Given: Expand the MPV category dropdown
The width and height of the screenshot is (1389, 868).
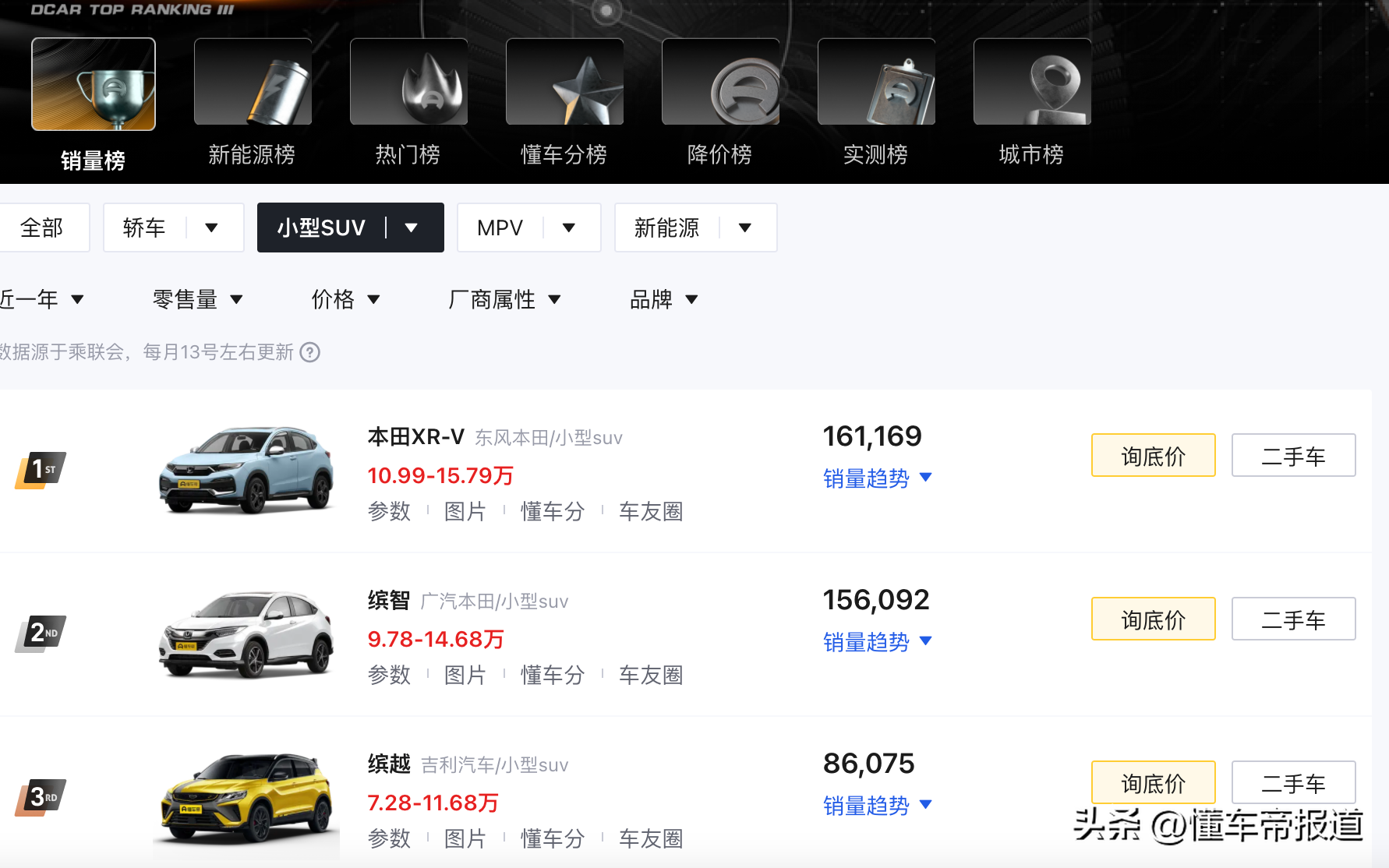Looking at the screenshot, I should tap(569, 228).
